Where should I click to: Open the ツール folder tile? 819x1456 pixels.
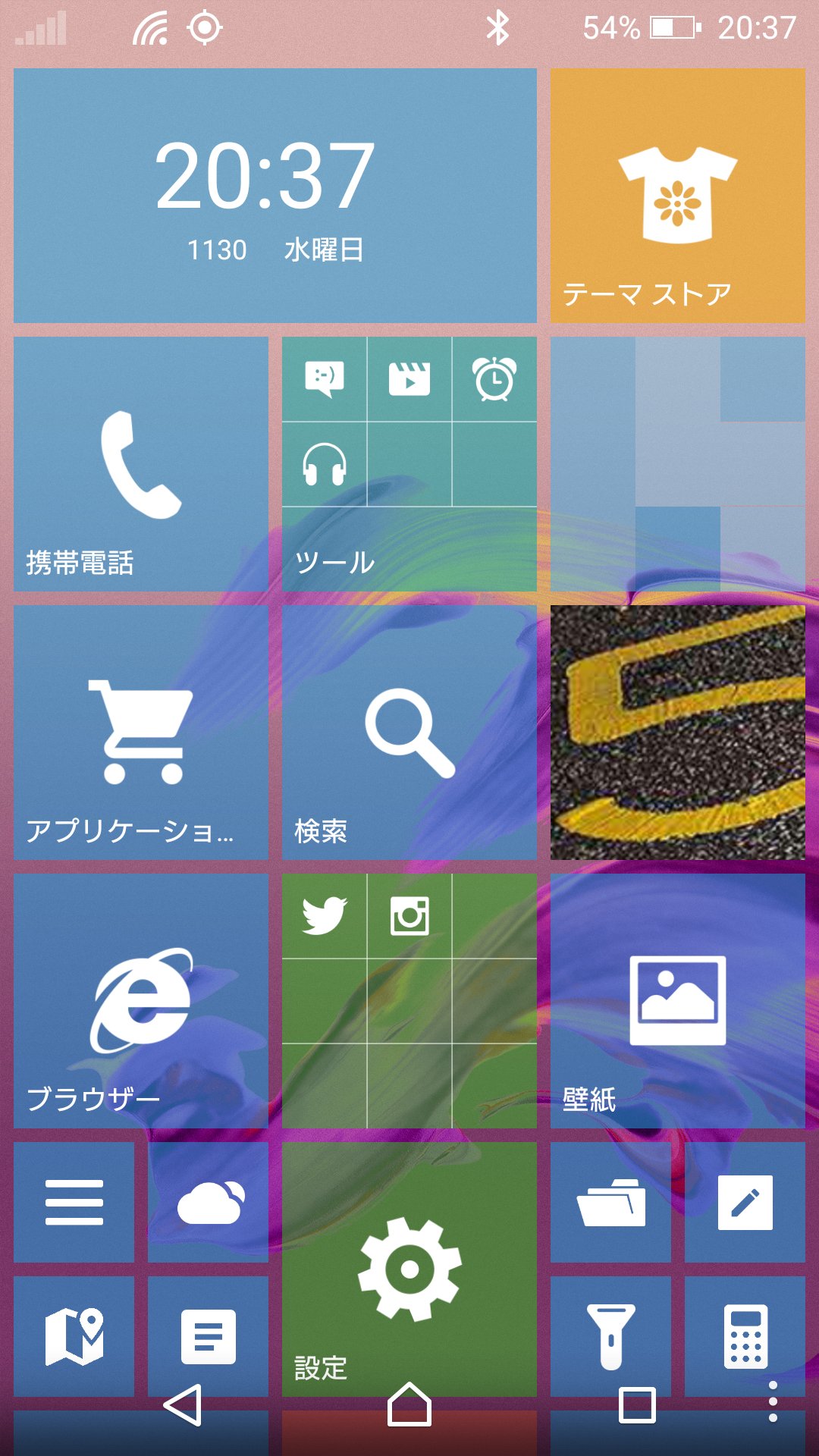[409, 464]
